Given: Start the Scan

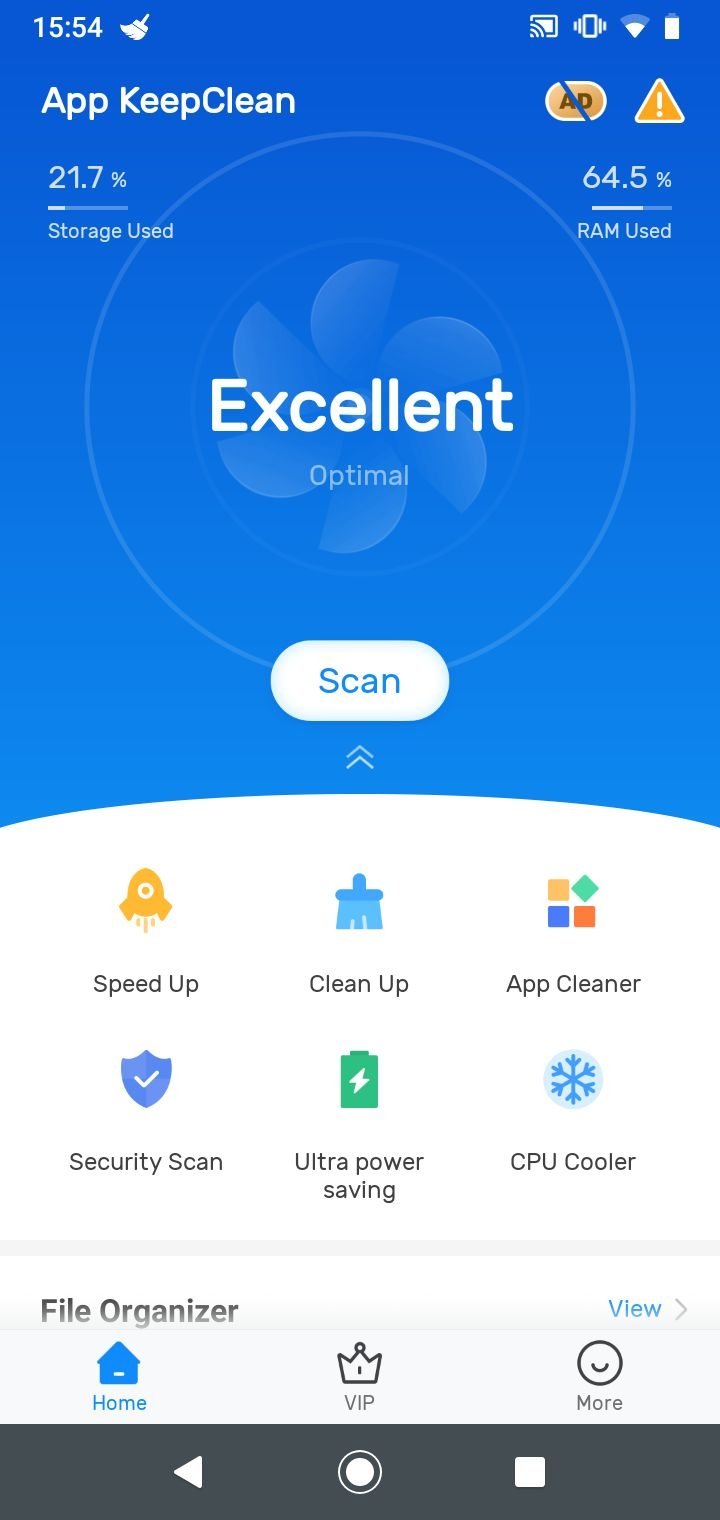Looking at the screenshot, I should coord(360,681).
